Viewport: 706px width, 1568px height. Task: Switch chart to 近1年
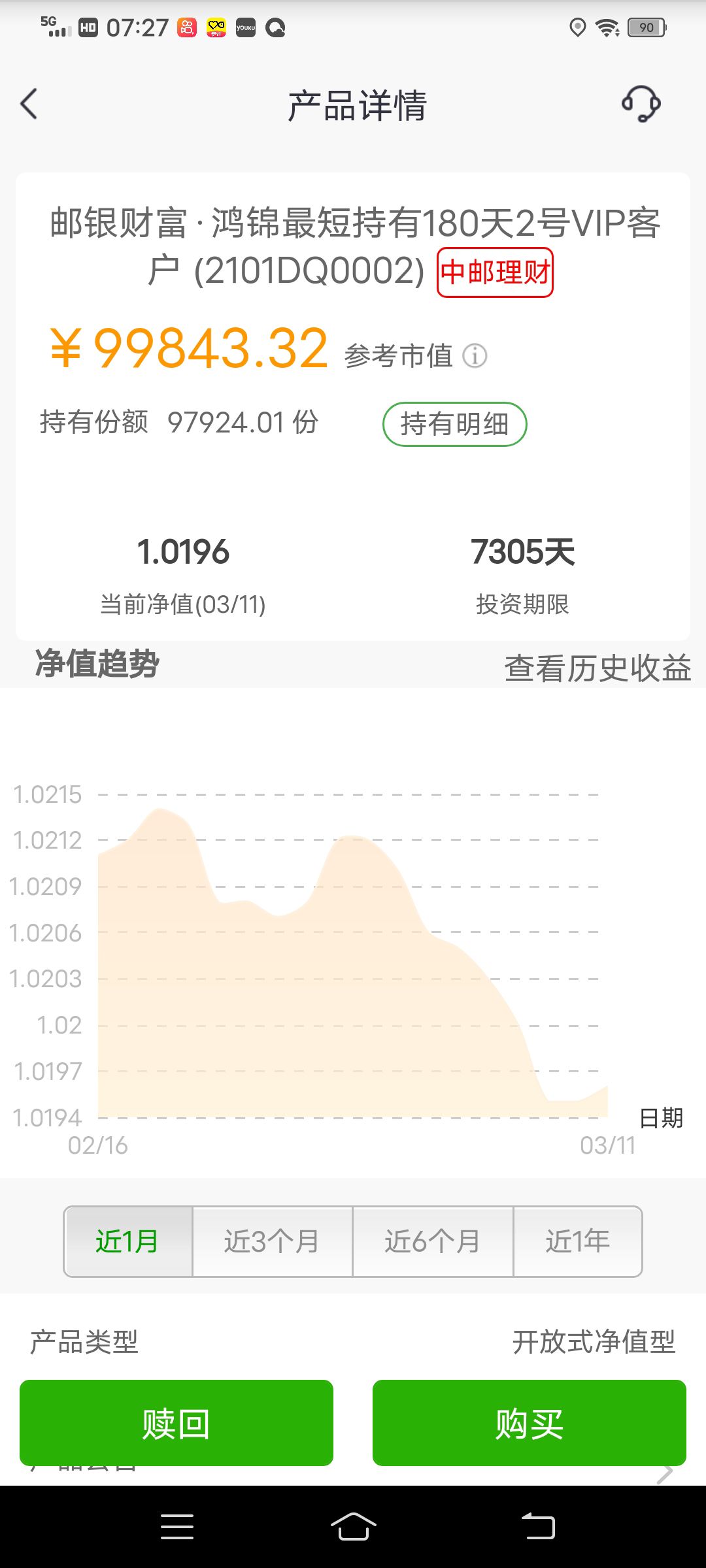point(578,1241)
